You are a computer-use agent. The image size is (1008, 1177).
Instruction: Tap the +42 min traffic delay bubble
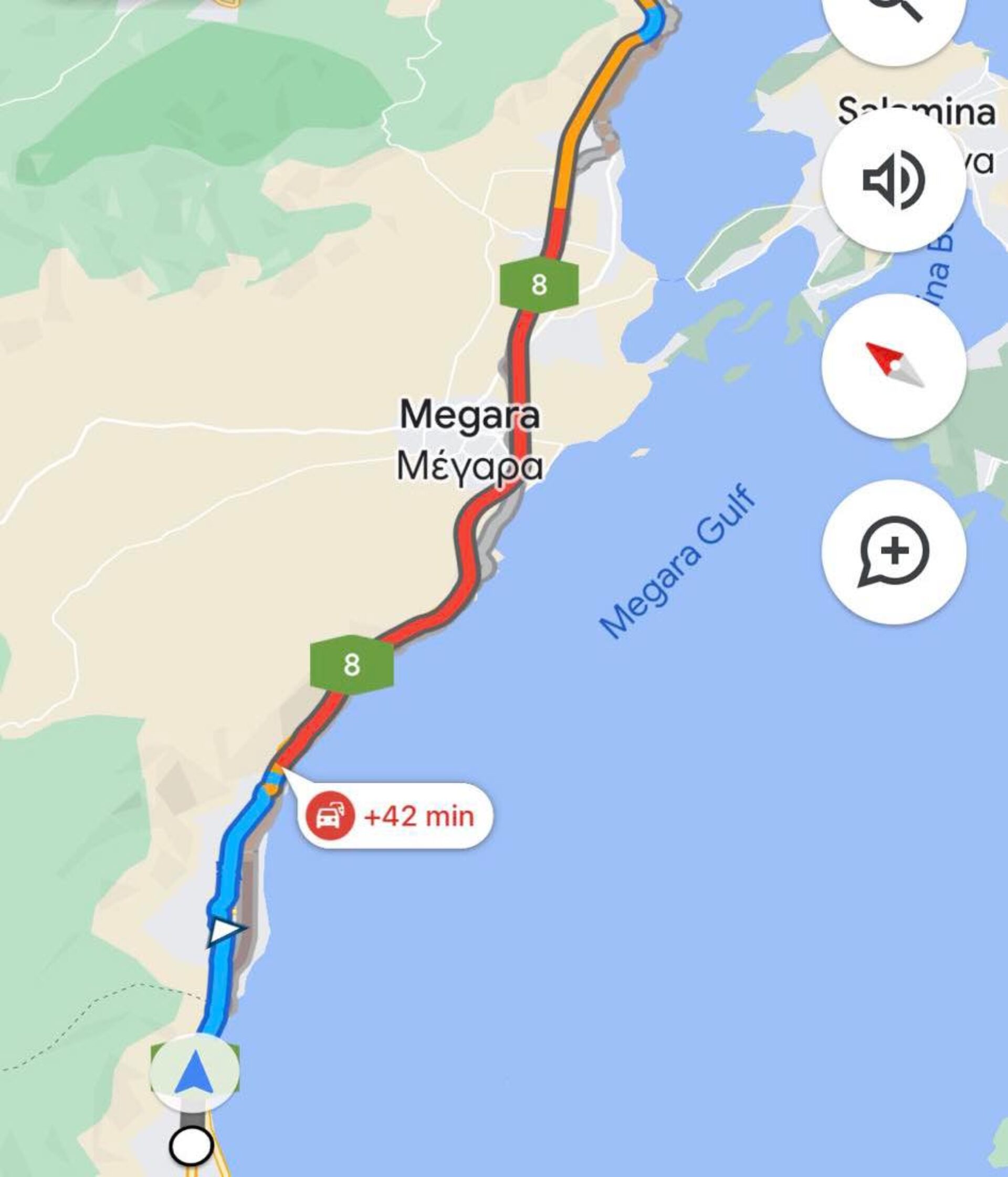[x=396, y=817]
